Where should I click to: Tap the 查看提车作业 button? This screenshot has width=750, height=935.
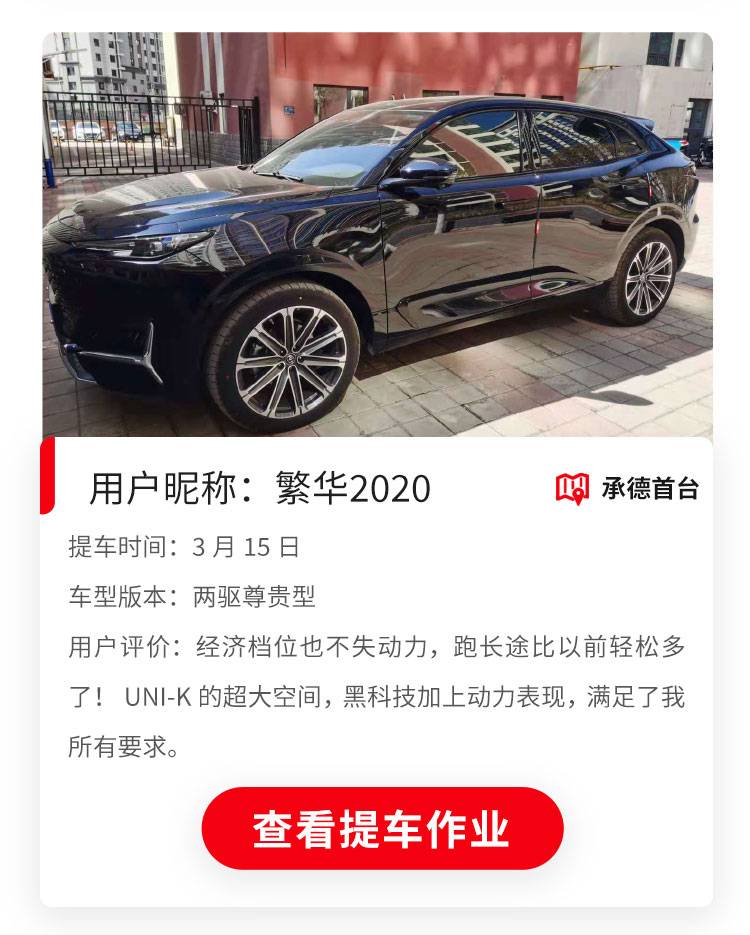(x=382, y=829)
